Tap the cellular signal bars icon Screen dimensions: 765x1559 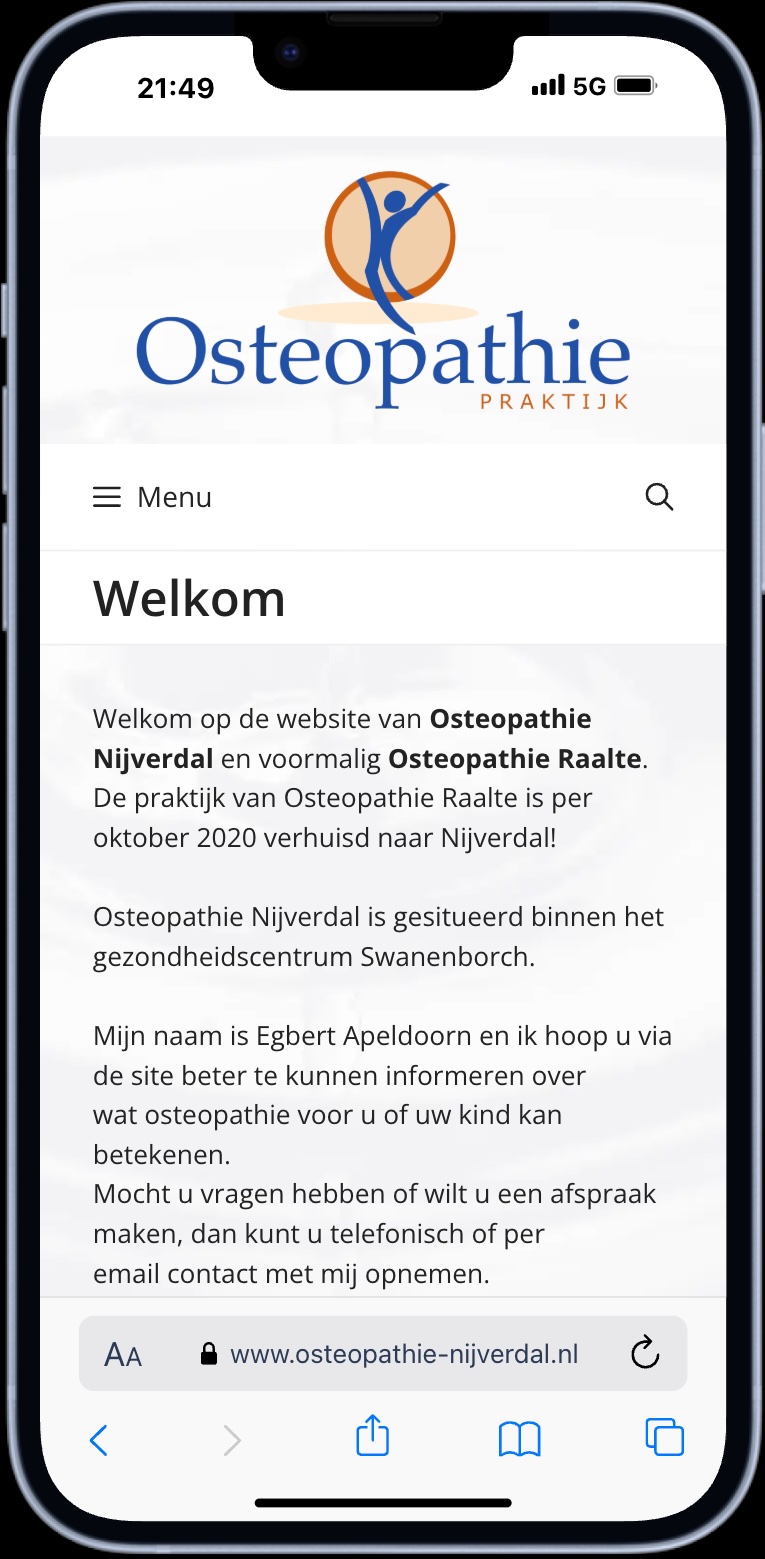(546, 86)
